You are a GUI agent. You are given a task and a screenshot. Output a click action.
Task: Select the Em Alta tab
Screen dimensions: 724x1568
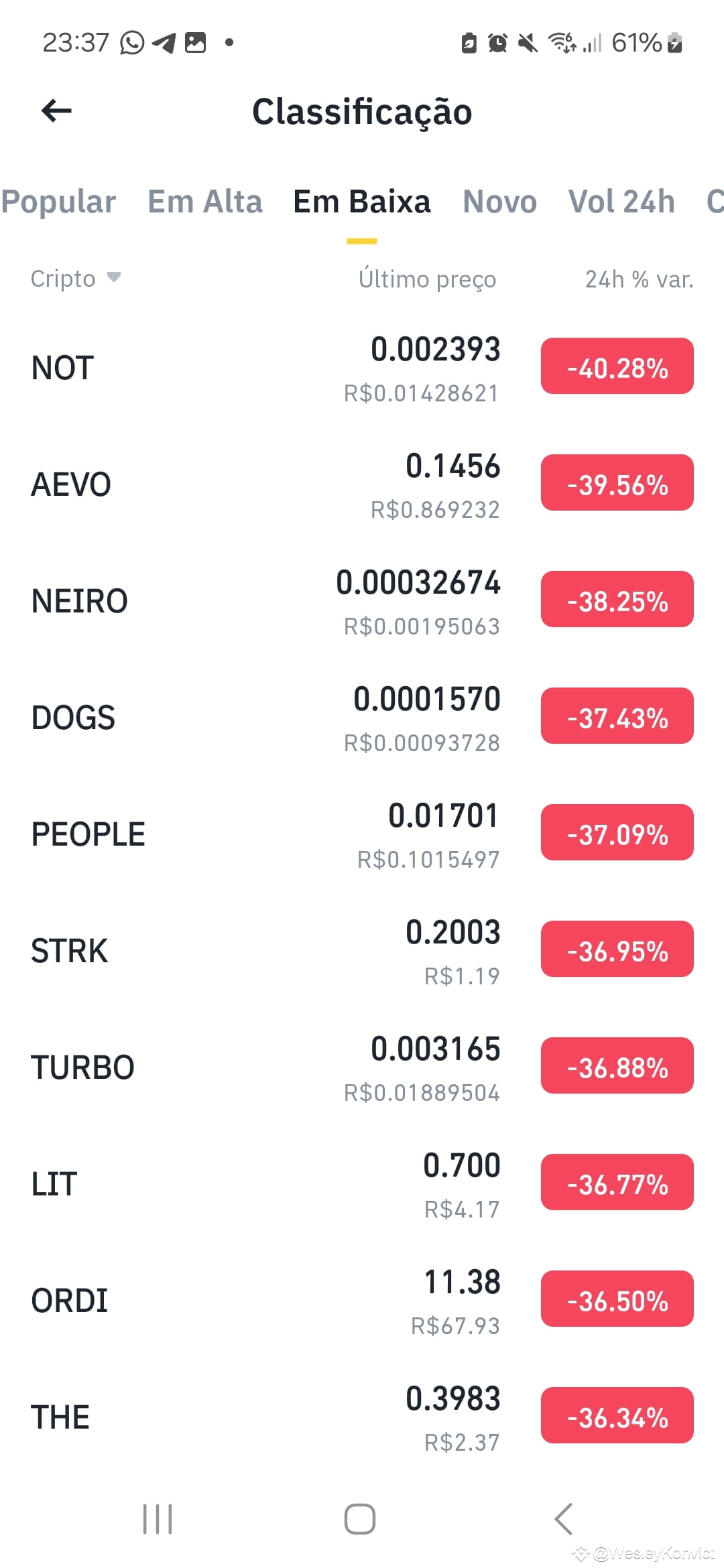(204, 201)
